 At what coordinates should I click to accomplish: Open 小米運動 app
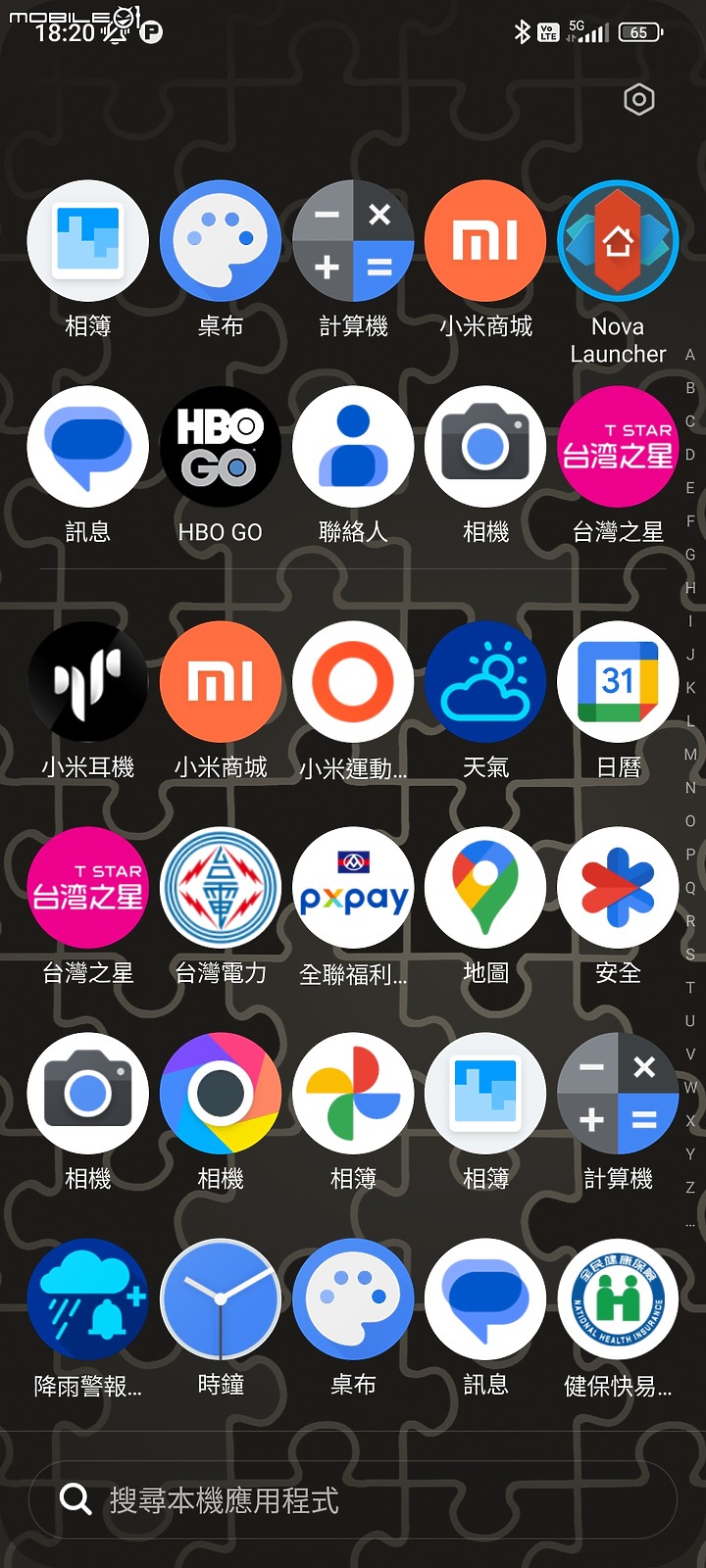click(x=353, y=682)
